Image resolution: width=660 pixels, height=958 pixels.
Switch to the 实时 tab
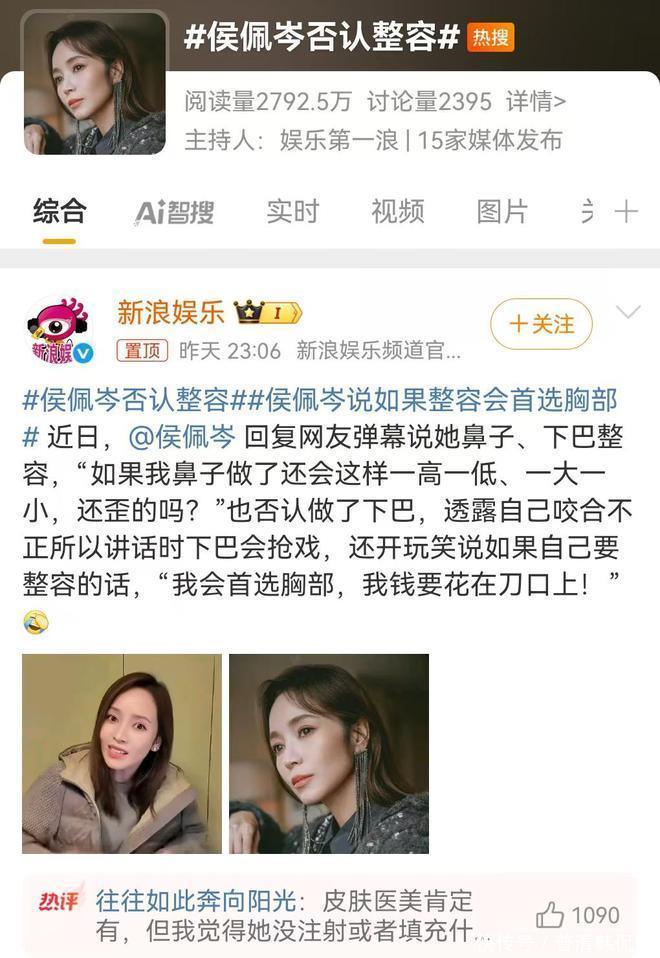[x=292, y=211]
